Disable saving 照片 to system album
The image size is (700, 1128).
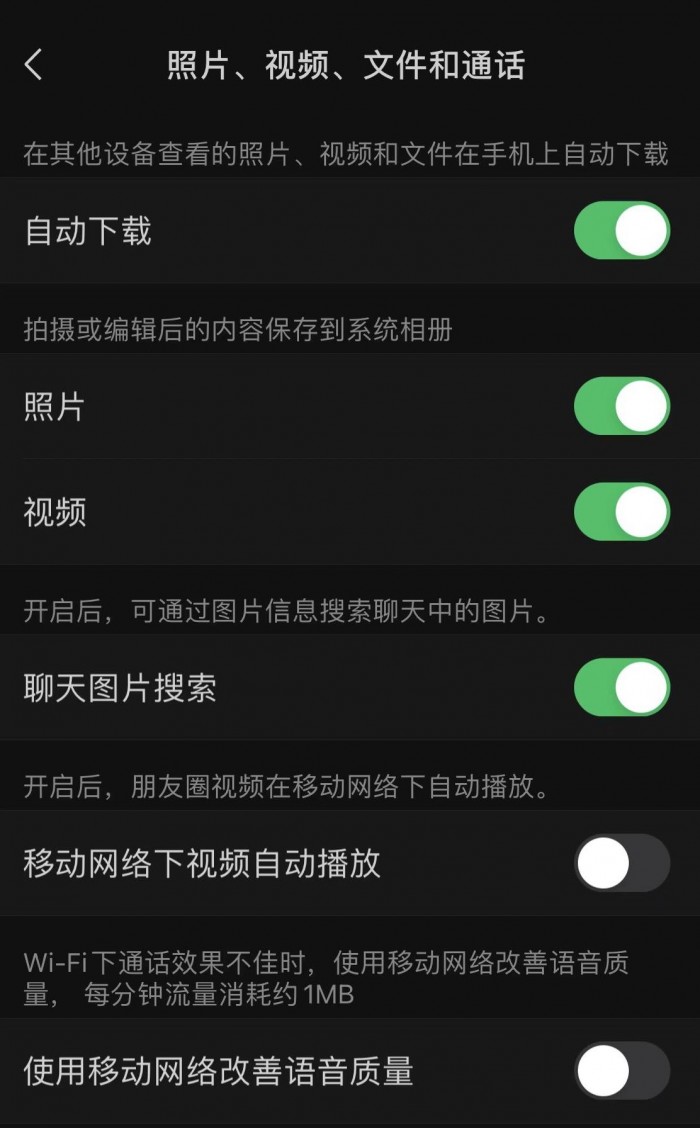pos(621,406)
